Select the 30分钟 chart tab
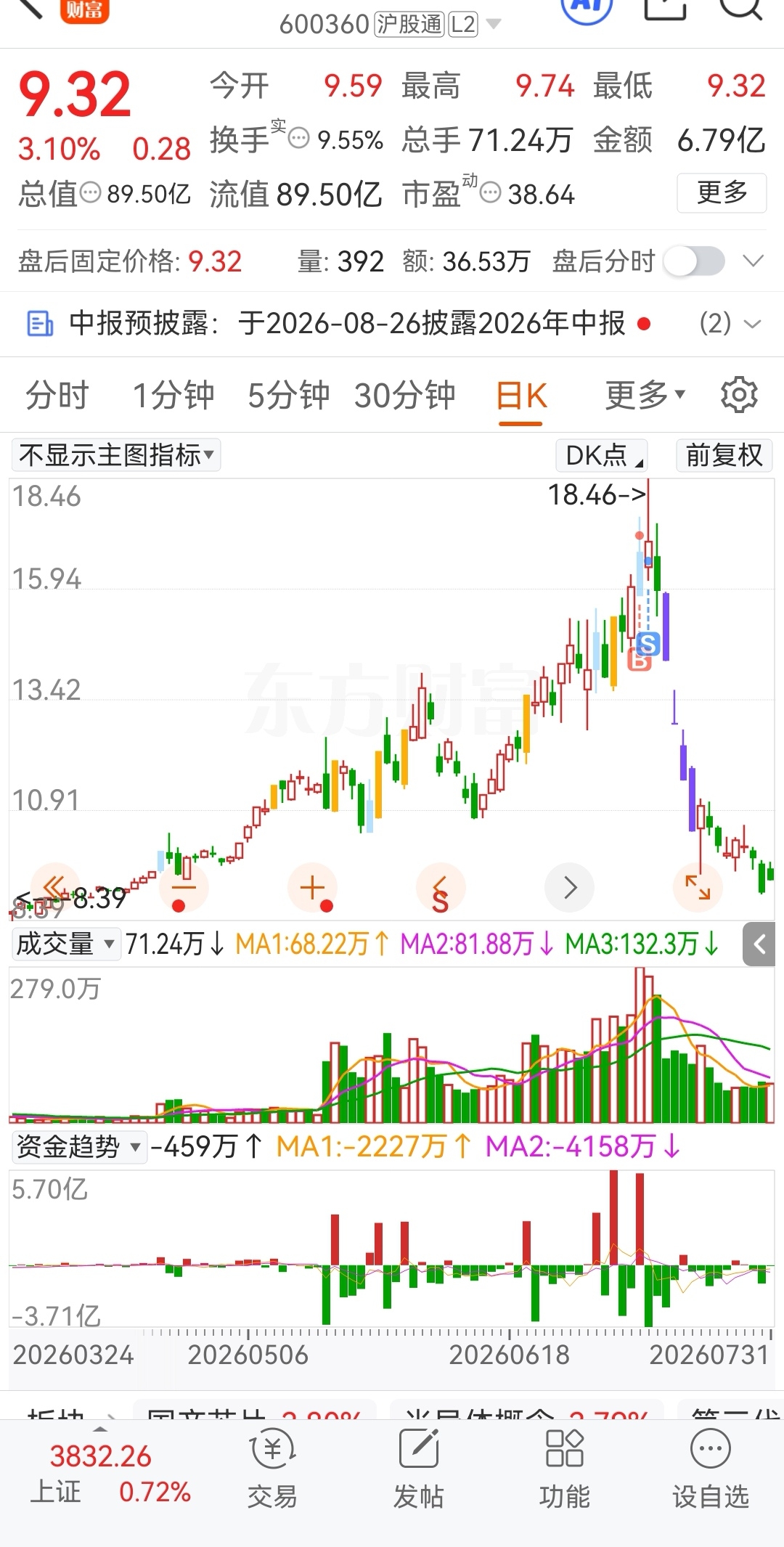784x1547 pixels. 404,396
